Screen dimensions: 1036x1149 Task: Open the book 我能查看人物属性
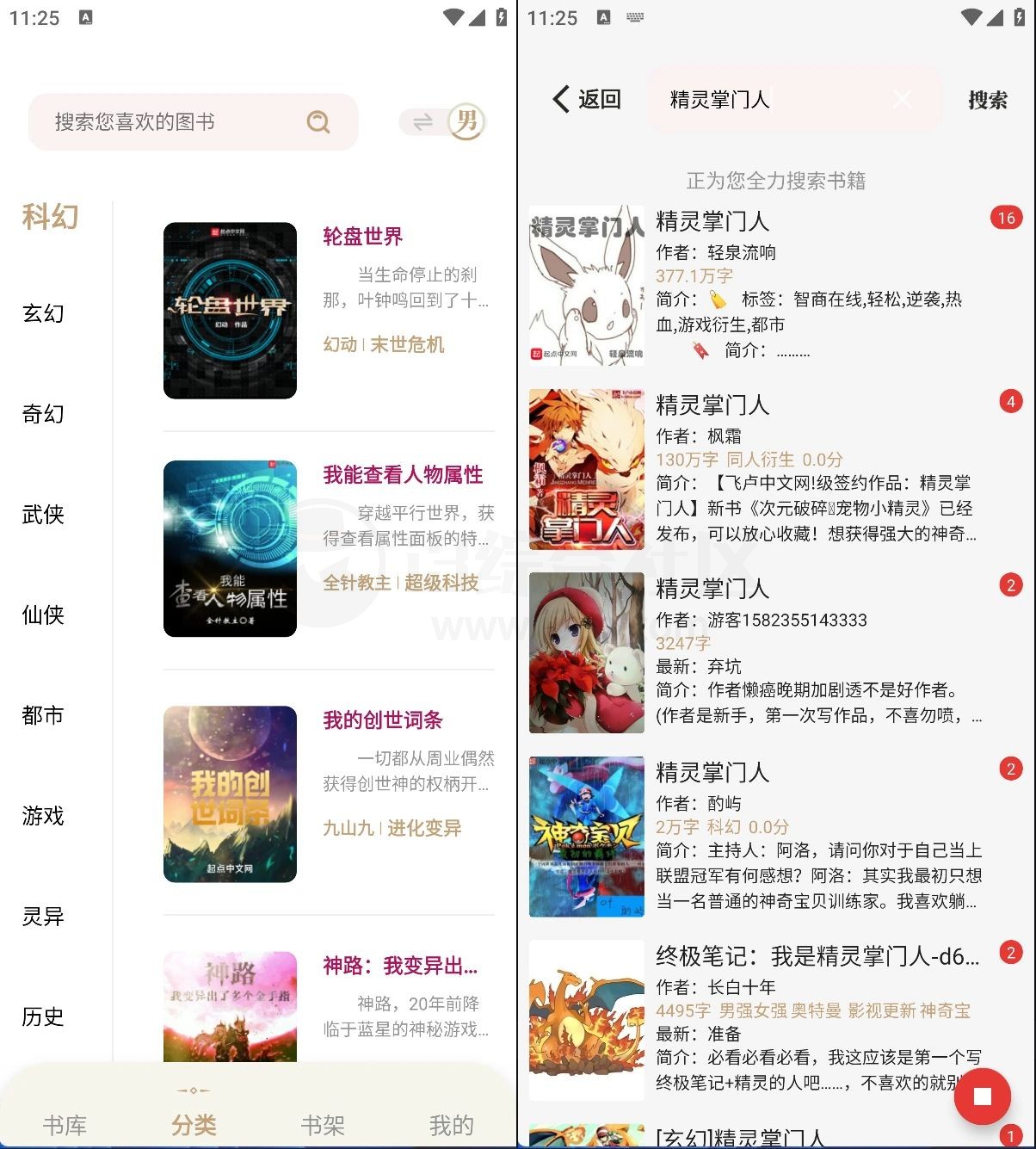coord(402,475)
